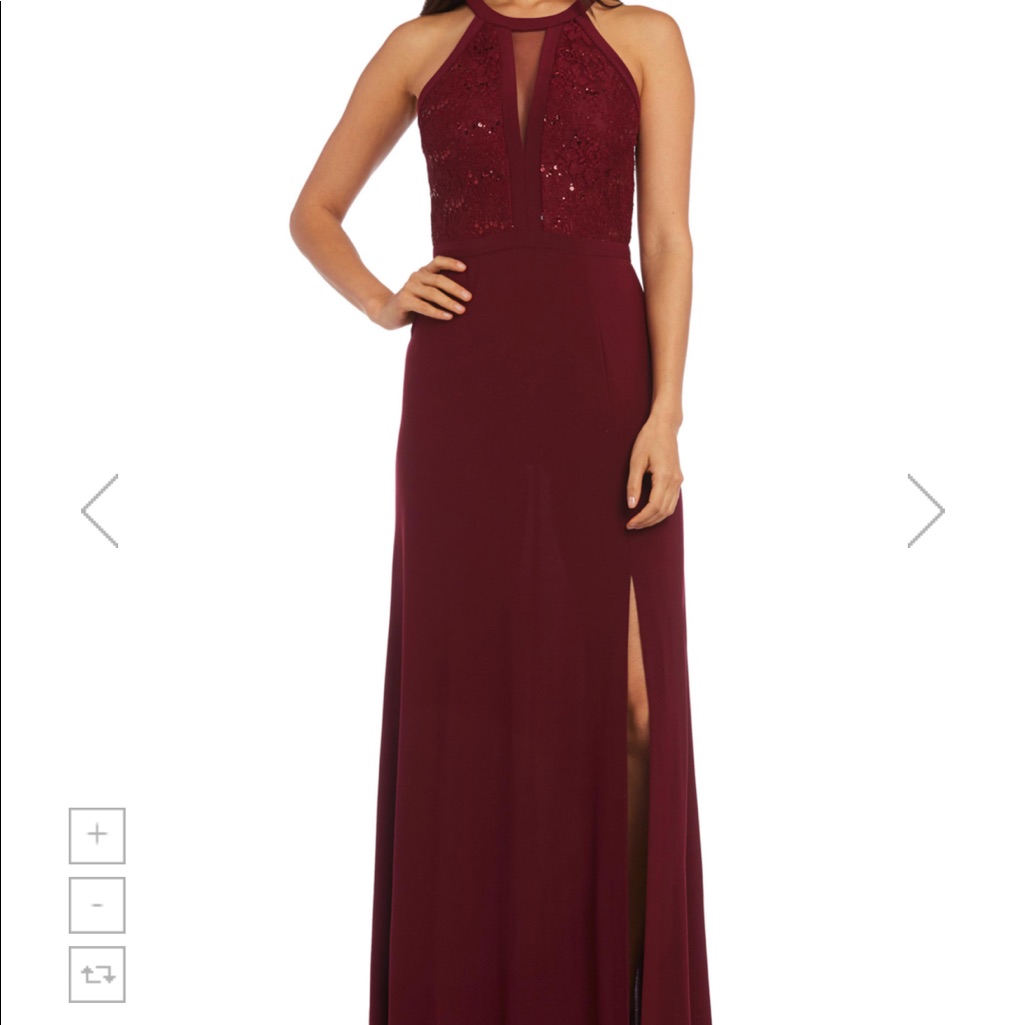Go to the previous product image
This screenshot has height=1025, width=1025.
click(100, 511)
